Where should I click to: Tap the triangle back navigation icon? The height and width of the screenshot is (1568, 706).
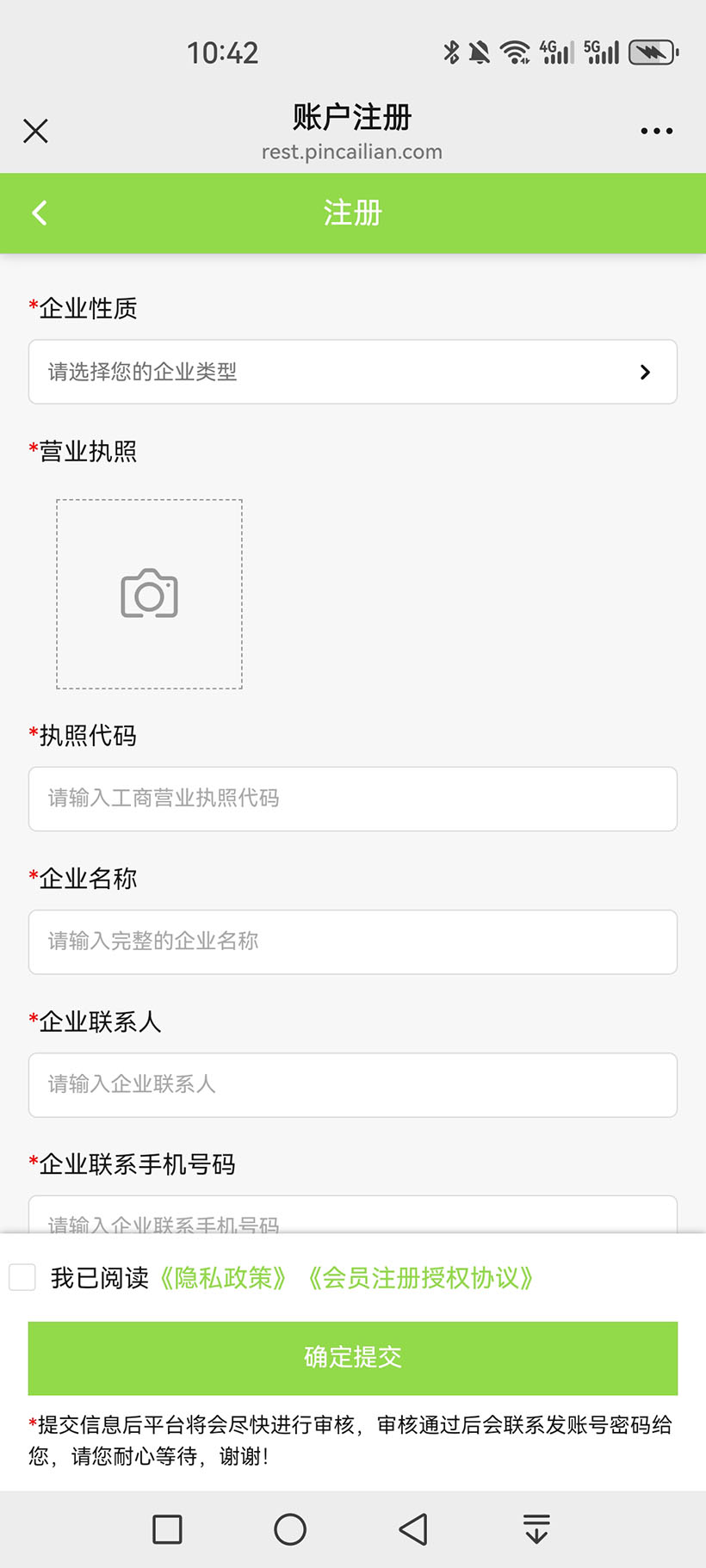pos(413,1528)
